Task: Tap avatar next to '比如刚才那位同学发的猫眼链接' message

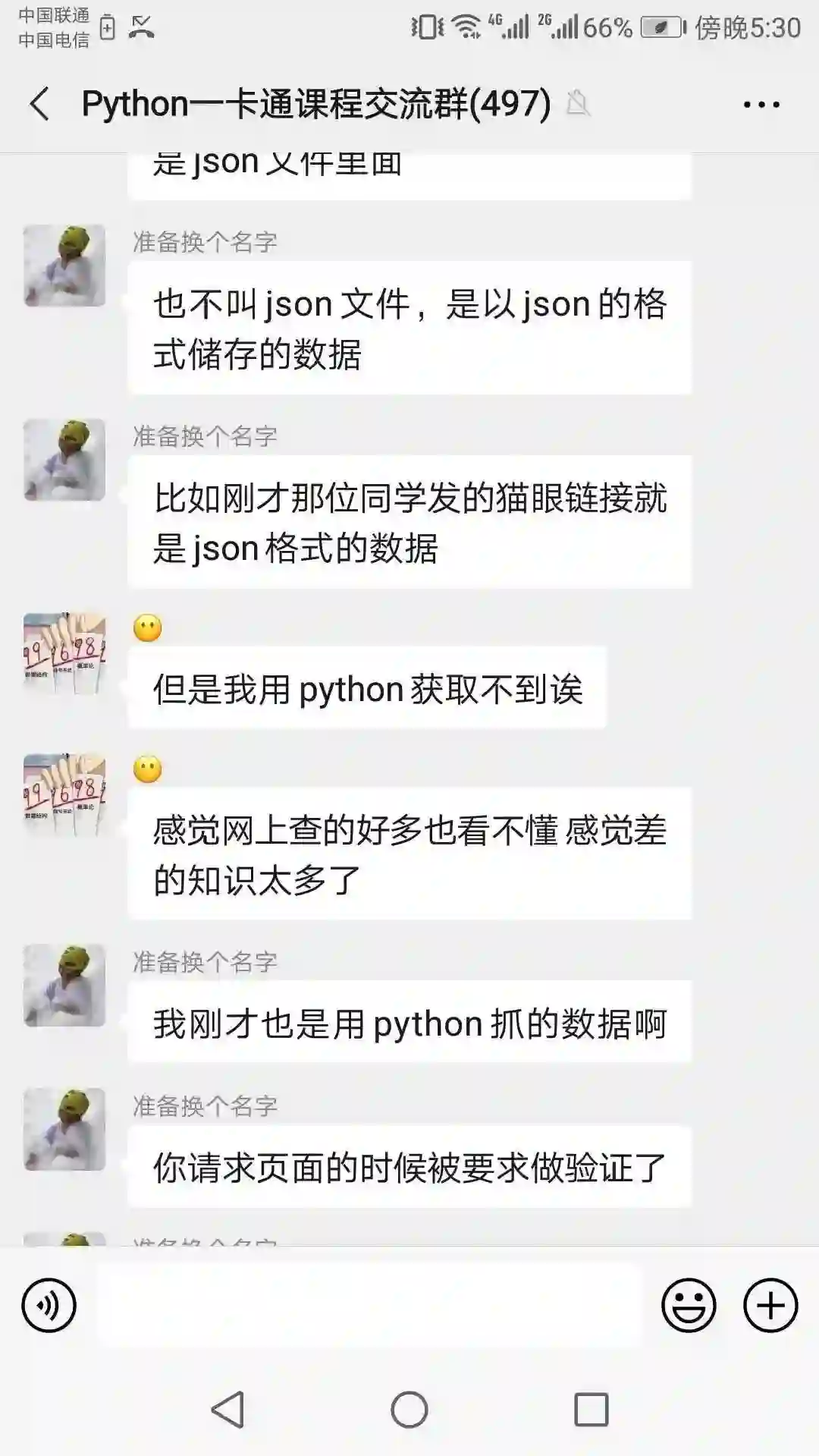Action: (x=64, y=460)
